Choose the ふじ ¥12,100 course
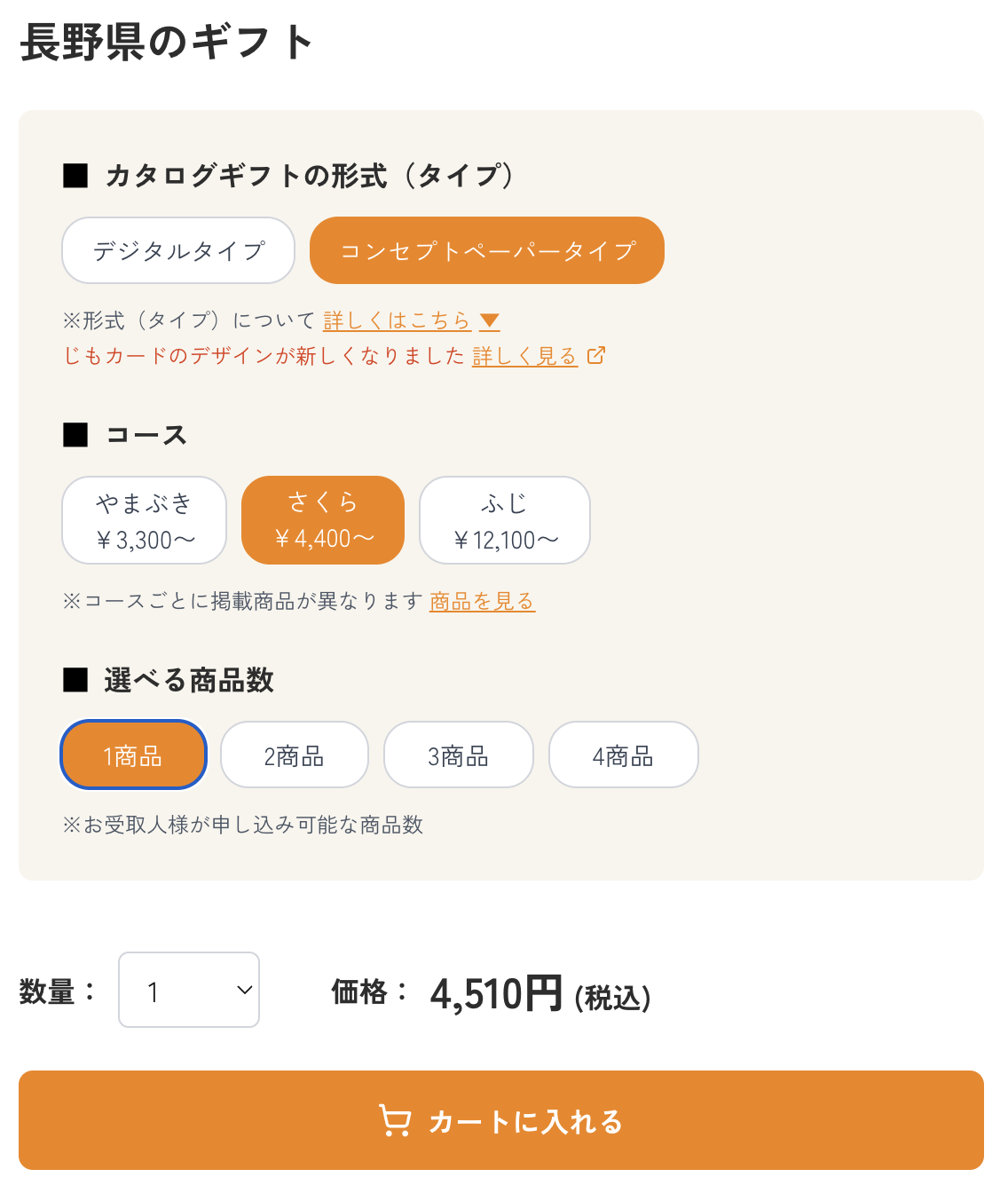Screen dimensions: 1008x1193 pyautogui.click(x=505, y=521)
